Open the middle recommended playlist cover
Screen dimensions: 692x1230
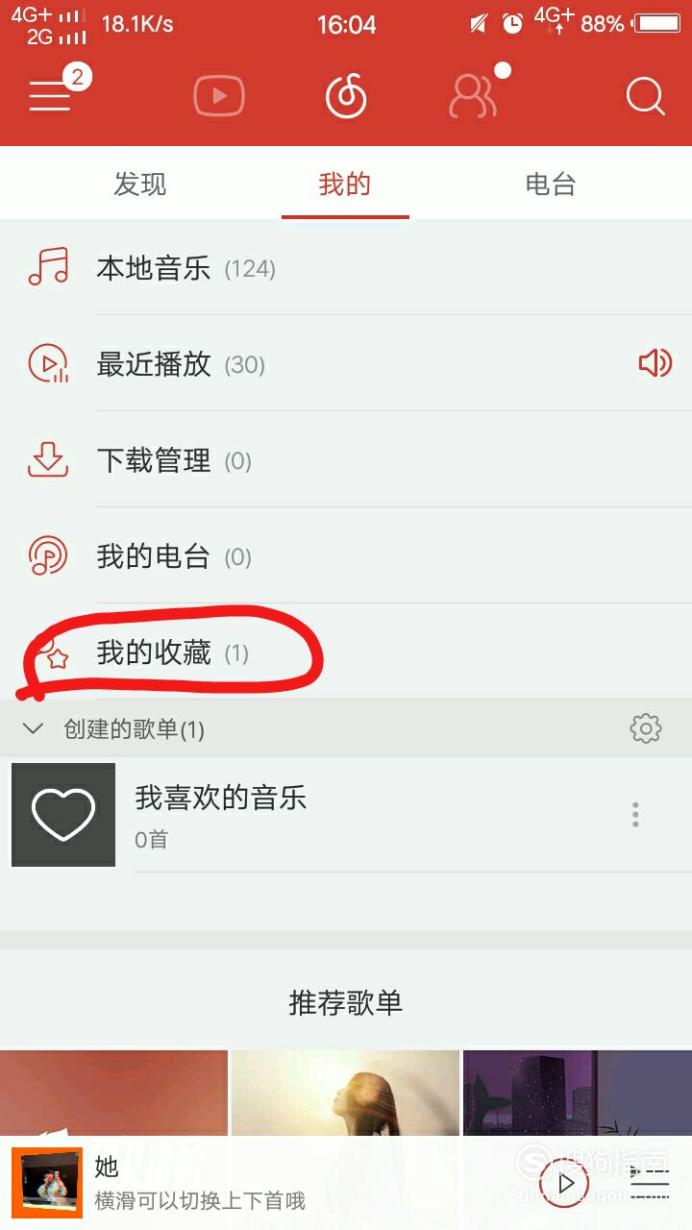tap(345, 1092)
